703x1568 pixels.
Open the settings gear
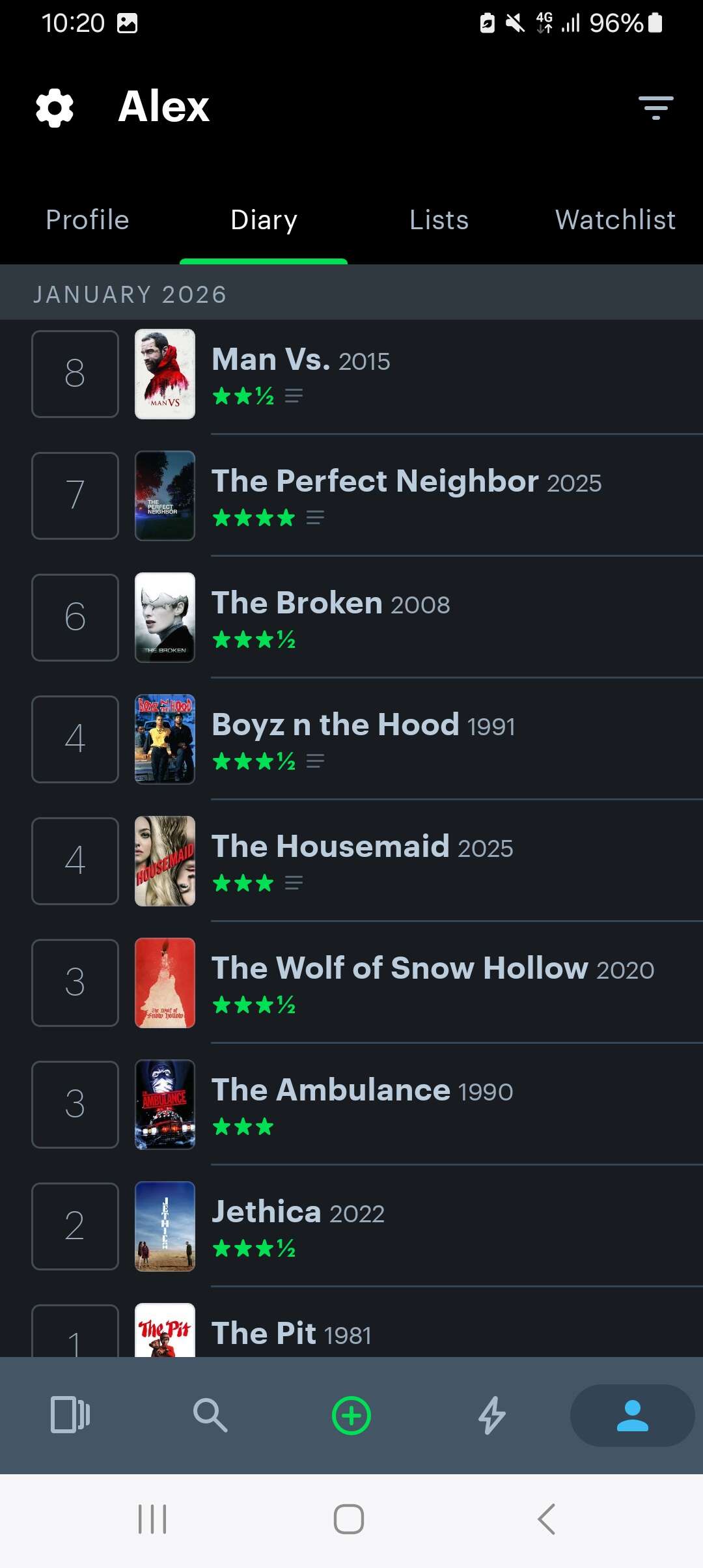(x=55, y=108)
